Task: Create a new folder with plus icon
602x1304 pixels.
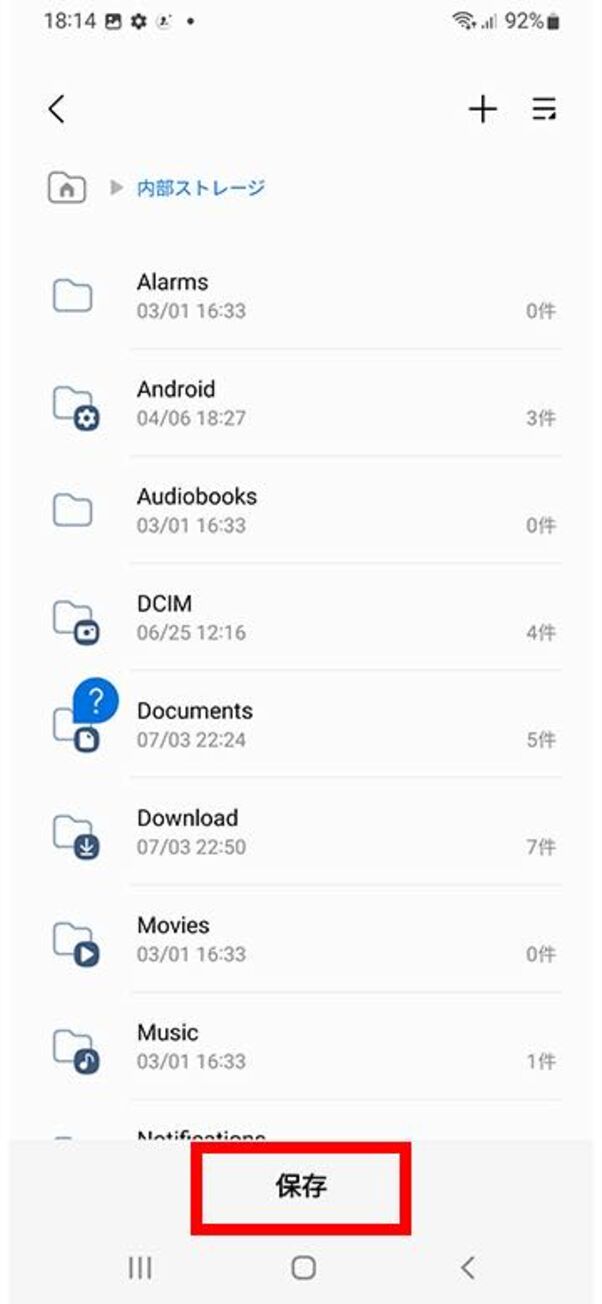Action: (483, 109)
